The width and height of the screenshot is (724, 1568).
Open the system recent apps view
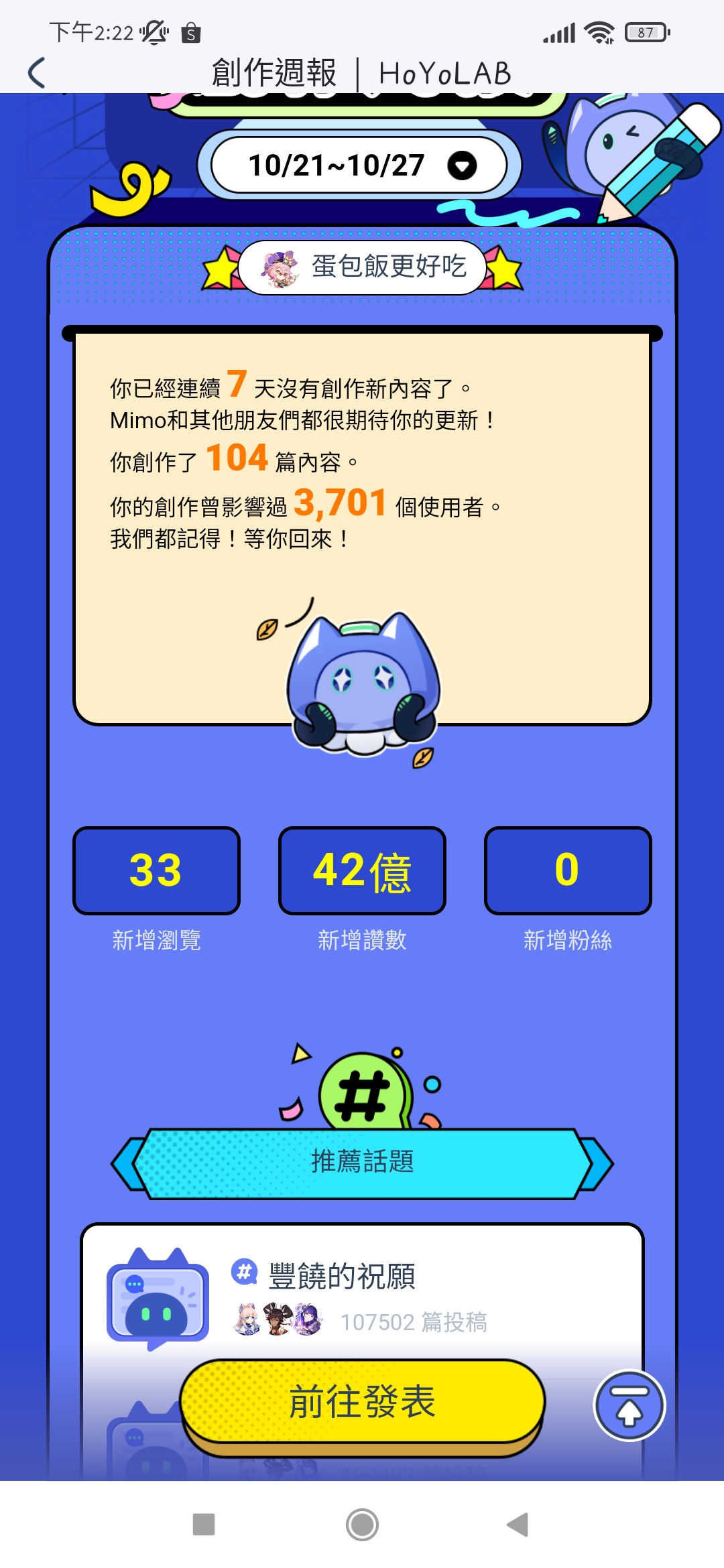tap(204, 1524)
